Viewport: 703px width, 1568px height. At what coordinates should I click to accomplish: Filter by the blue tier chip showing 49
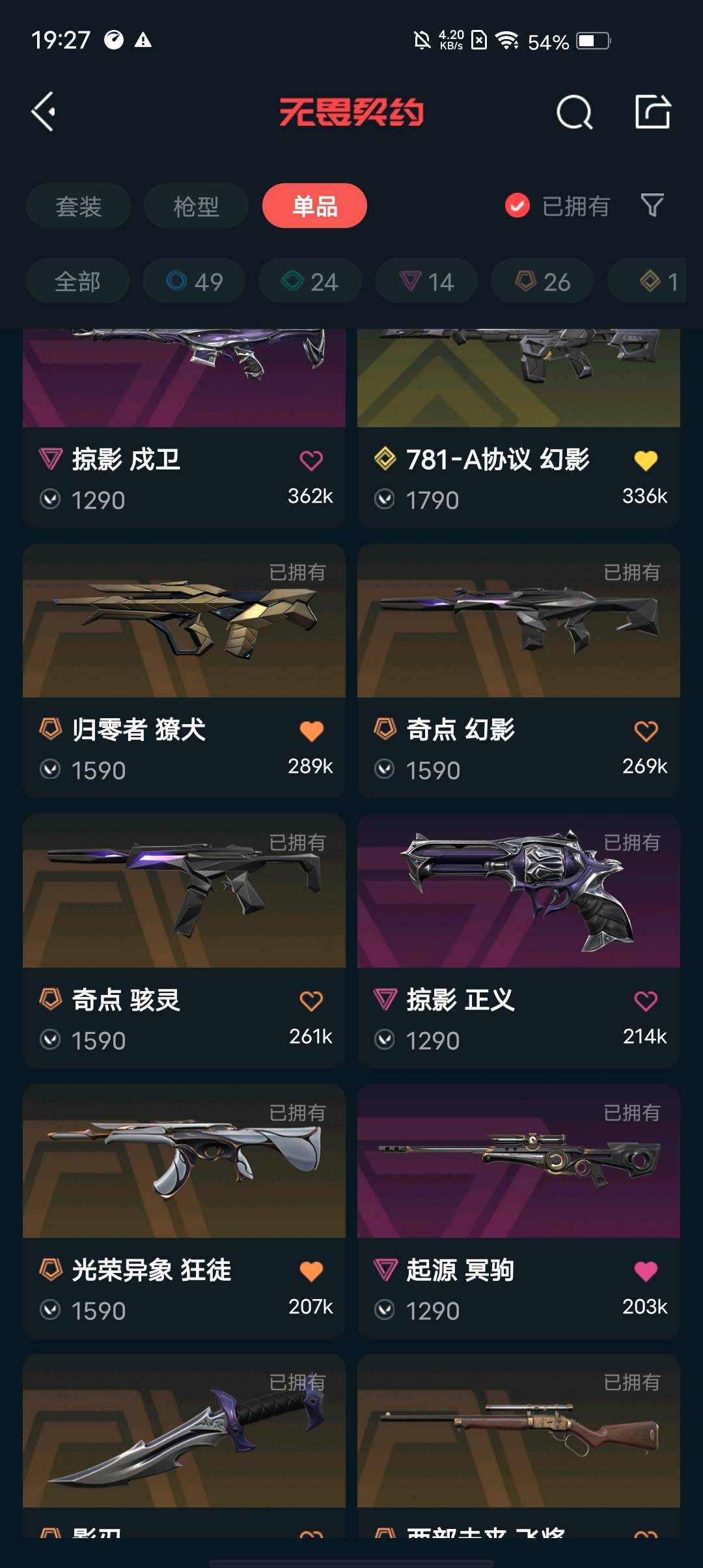(x=194, y=281)
